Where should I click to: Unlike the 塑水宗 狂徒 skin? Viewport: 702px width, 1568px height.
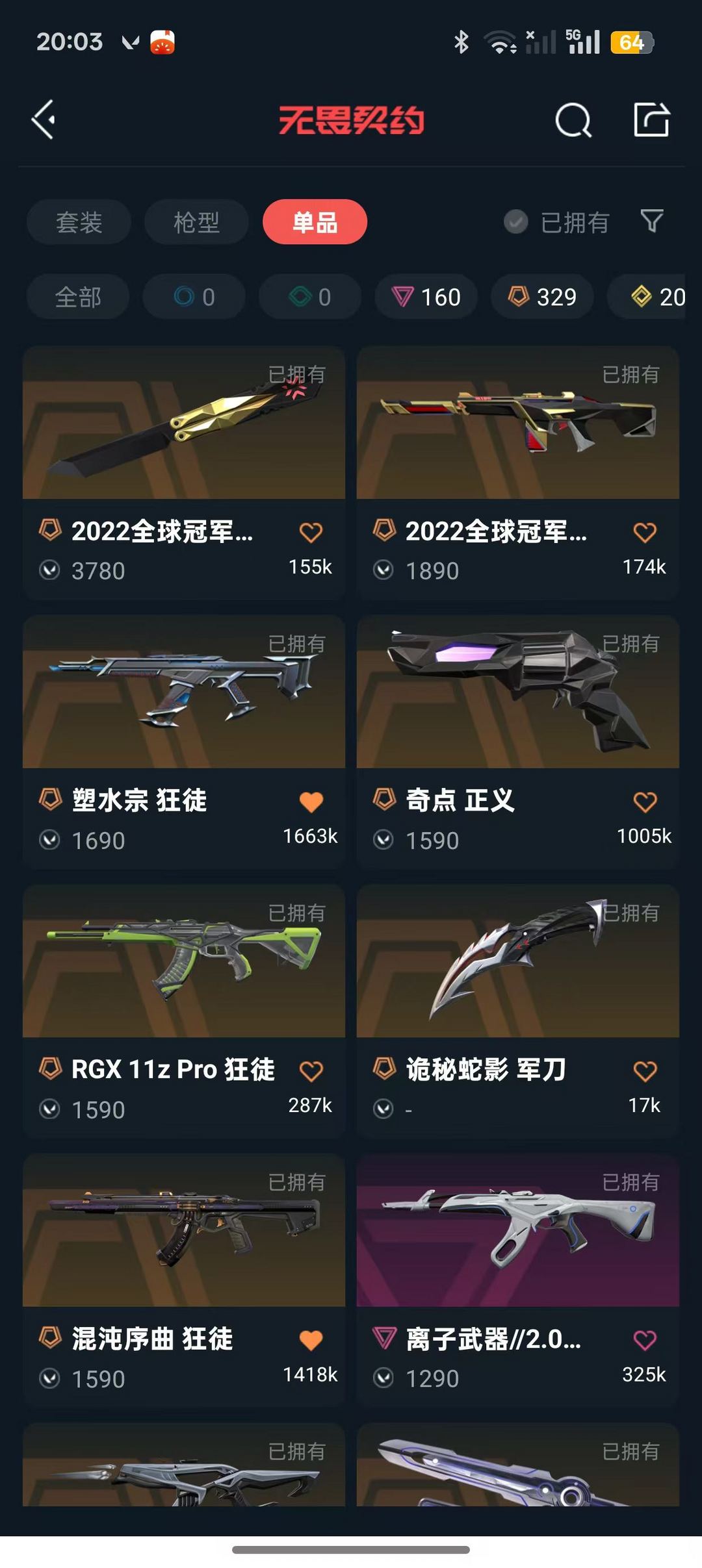tap(311, 802)
